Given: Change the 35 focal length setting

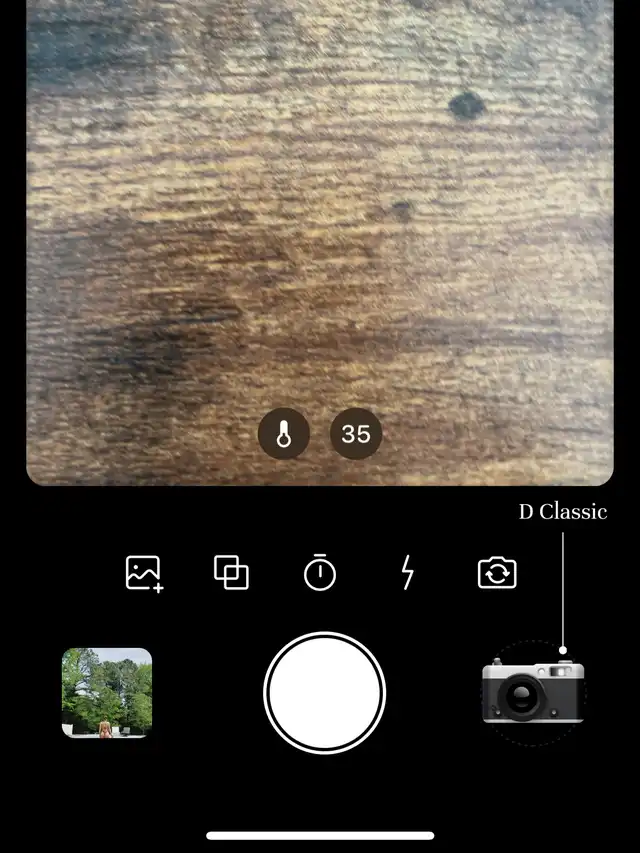Looking at the screenshot, I should tap(356, 434).
